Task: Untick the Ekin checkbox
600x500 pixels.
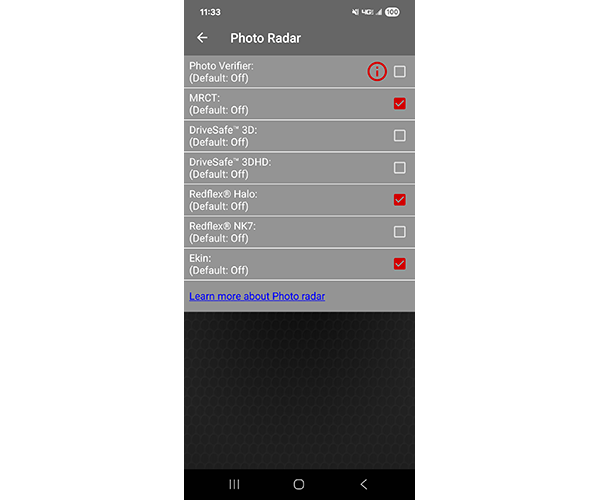Action: [x=400, y=263]
